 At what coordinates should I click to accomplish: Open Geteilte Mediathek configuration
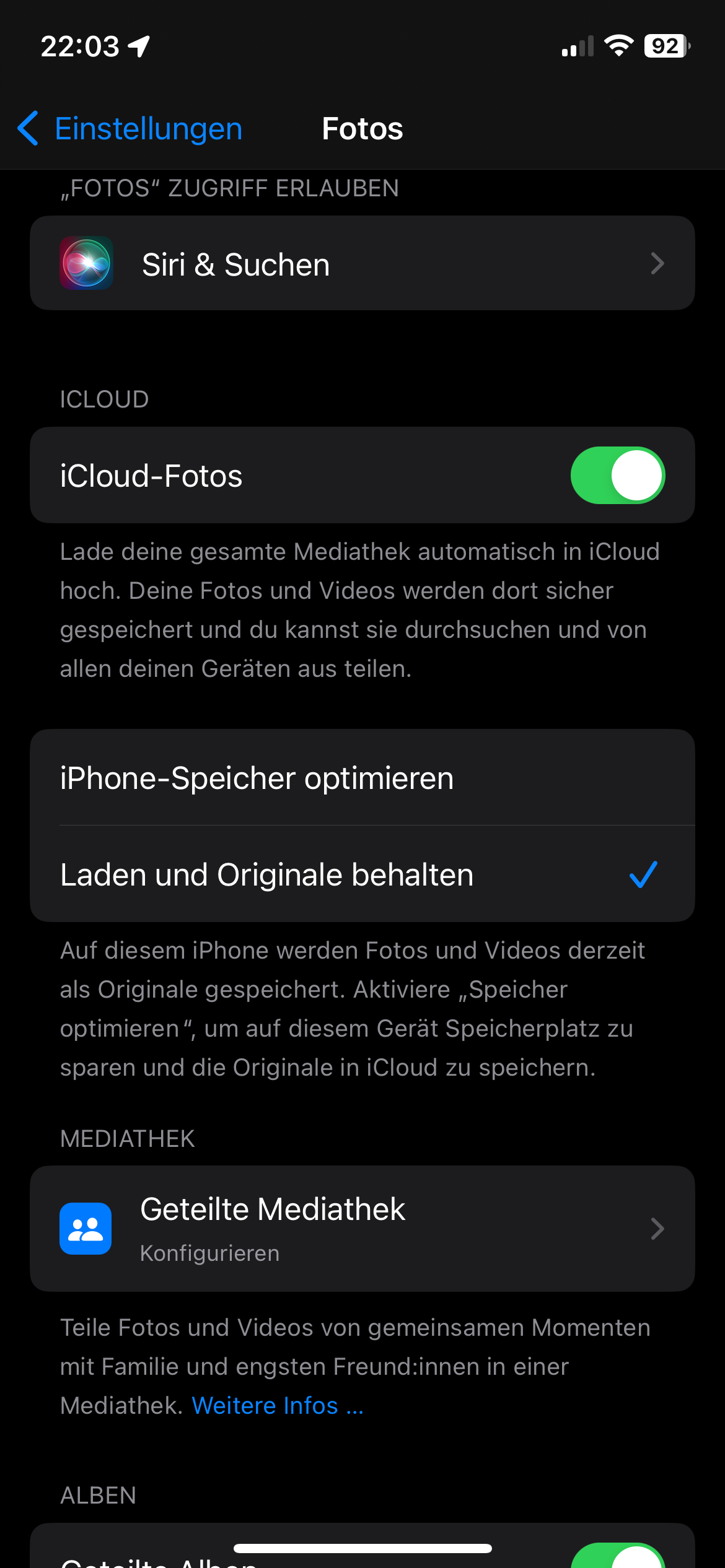[x=362, y=1229]
